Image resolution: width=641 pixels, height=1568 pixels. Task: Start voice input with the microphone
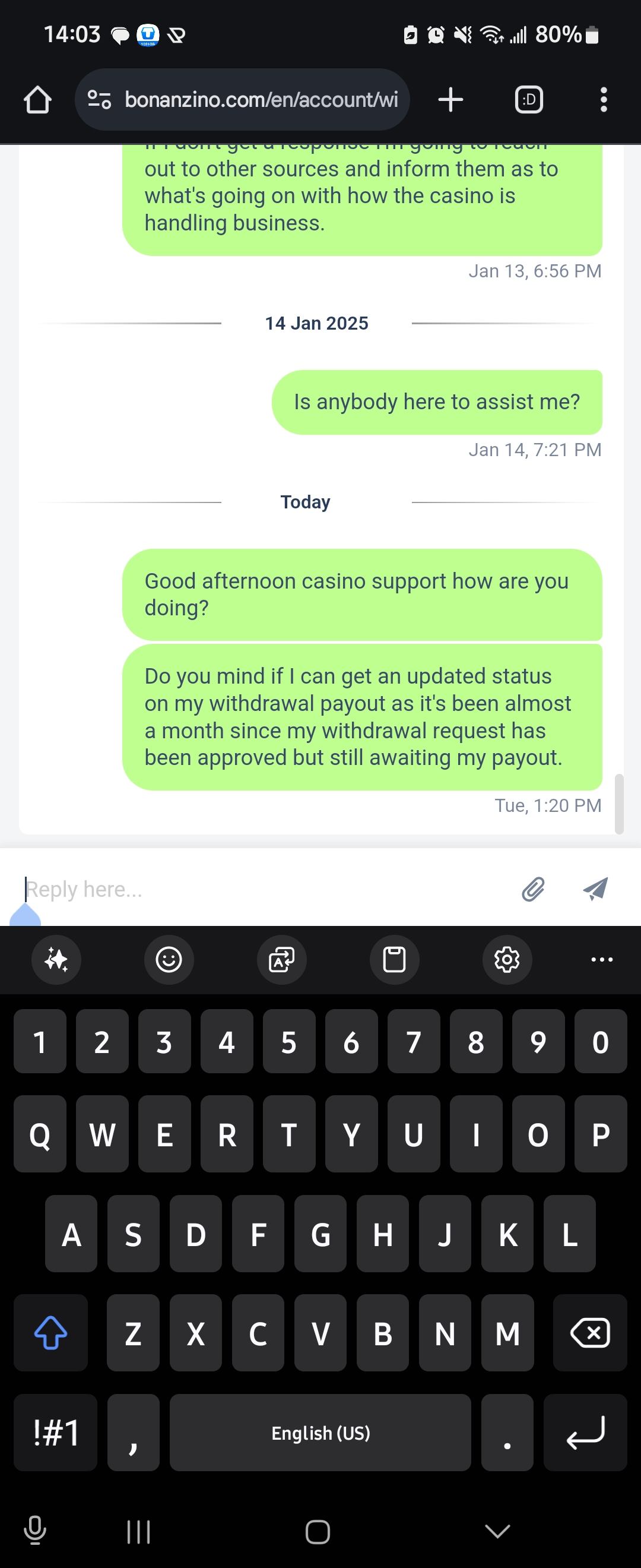[x=34, y=1530]
